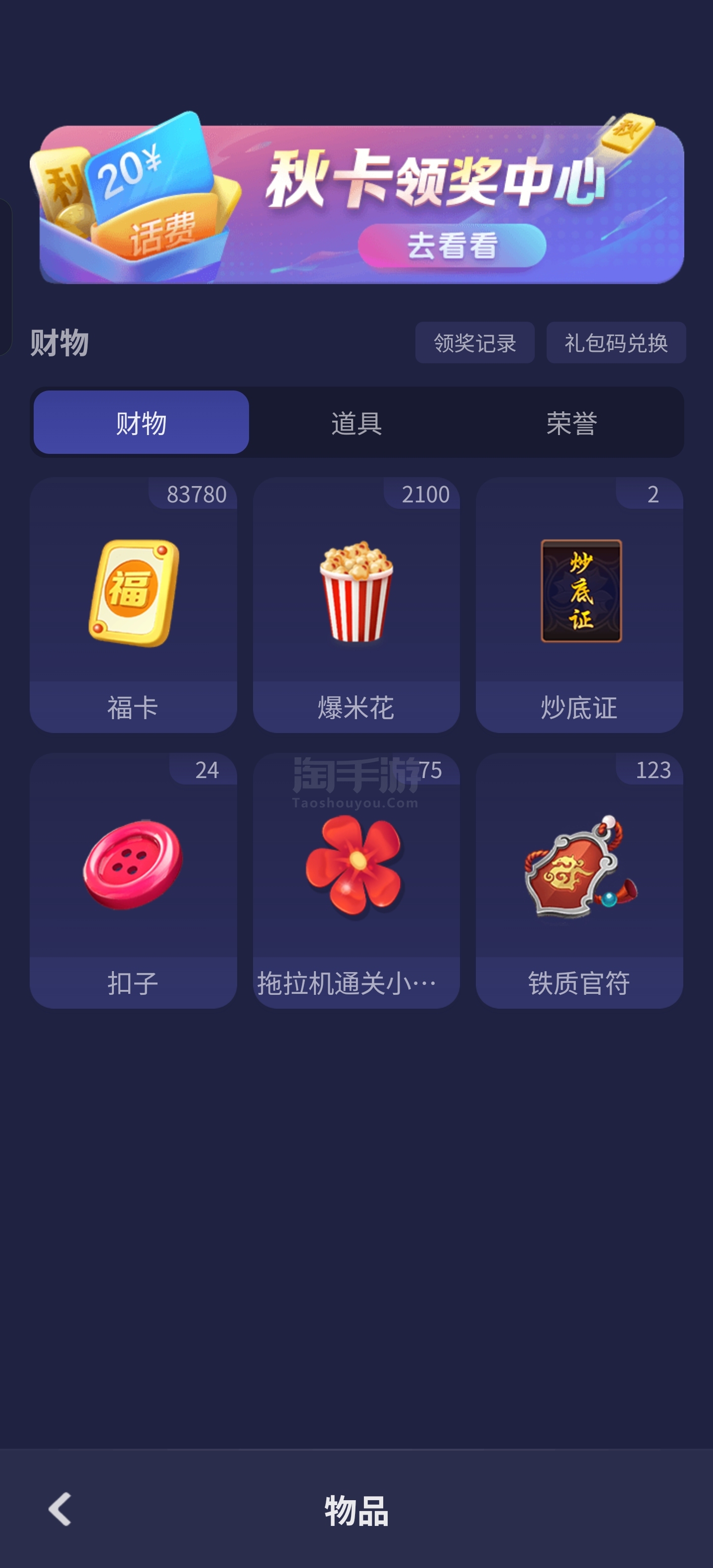Image resolution: width=713 pixels, height=1568 pixels.
Task: Open the 扣子 item card
Action: point(133,880)
